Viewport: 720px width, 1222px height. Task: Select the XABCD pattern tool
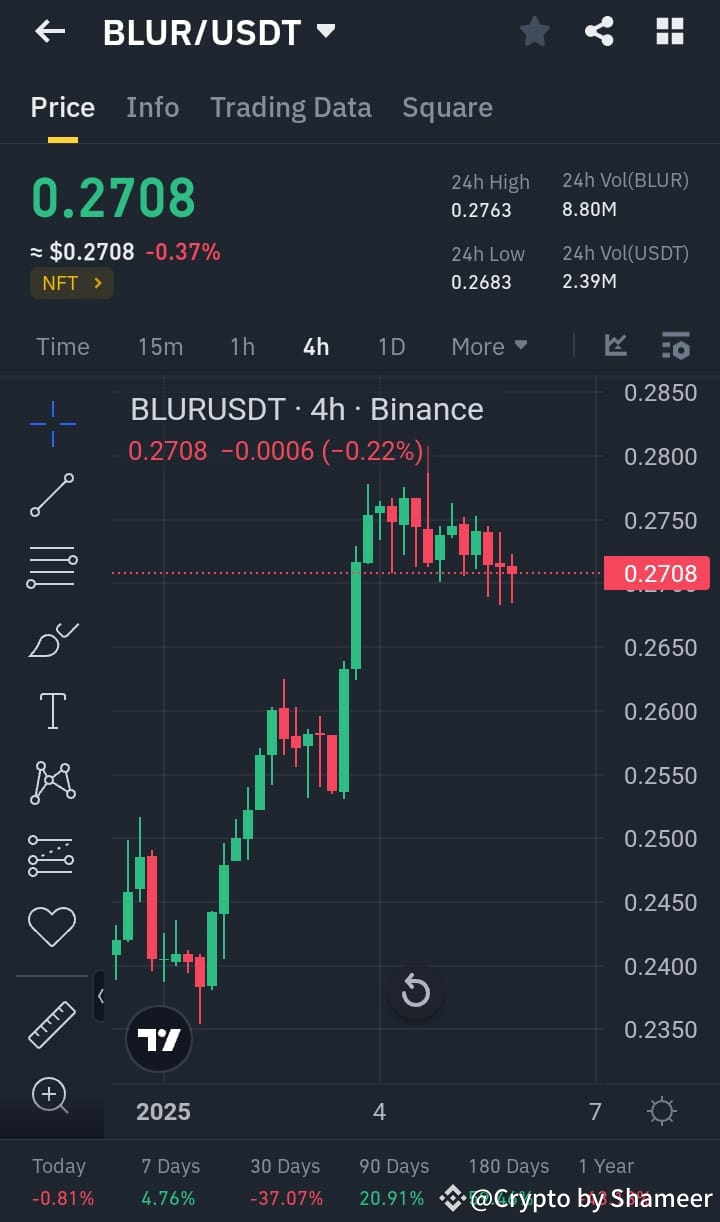[x=52, y=781]
